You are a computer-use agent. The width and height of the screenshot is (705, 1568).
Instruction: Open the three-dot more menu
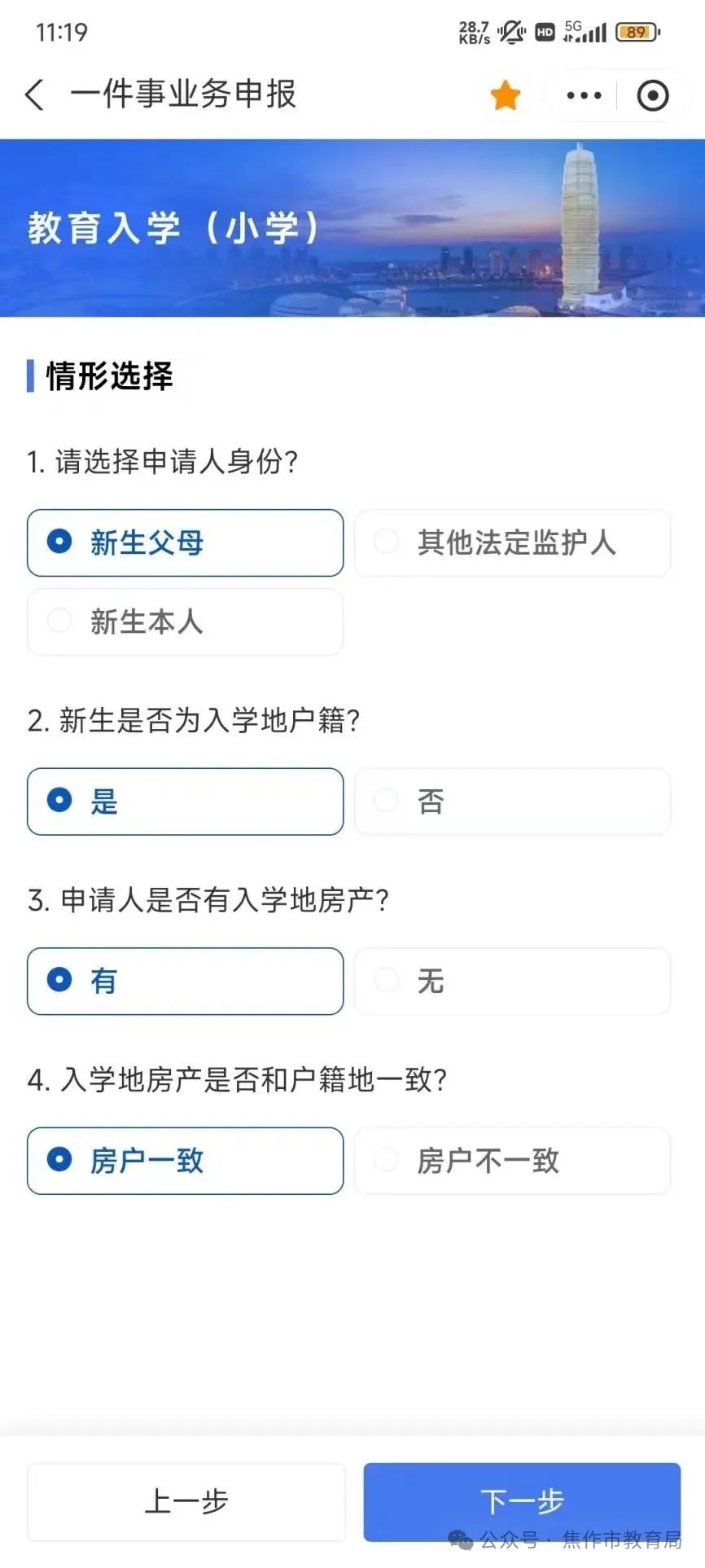pyautogui.click(x=584, y=95)
